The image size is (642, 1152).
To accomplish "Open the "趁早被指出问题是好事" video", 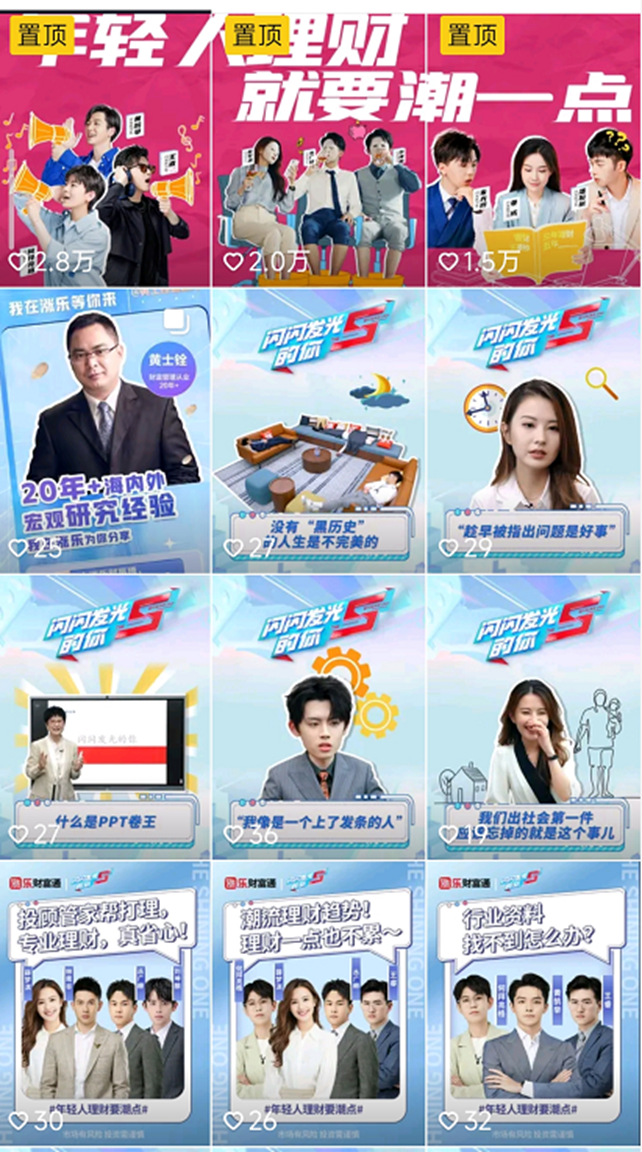I will [534, 431].
